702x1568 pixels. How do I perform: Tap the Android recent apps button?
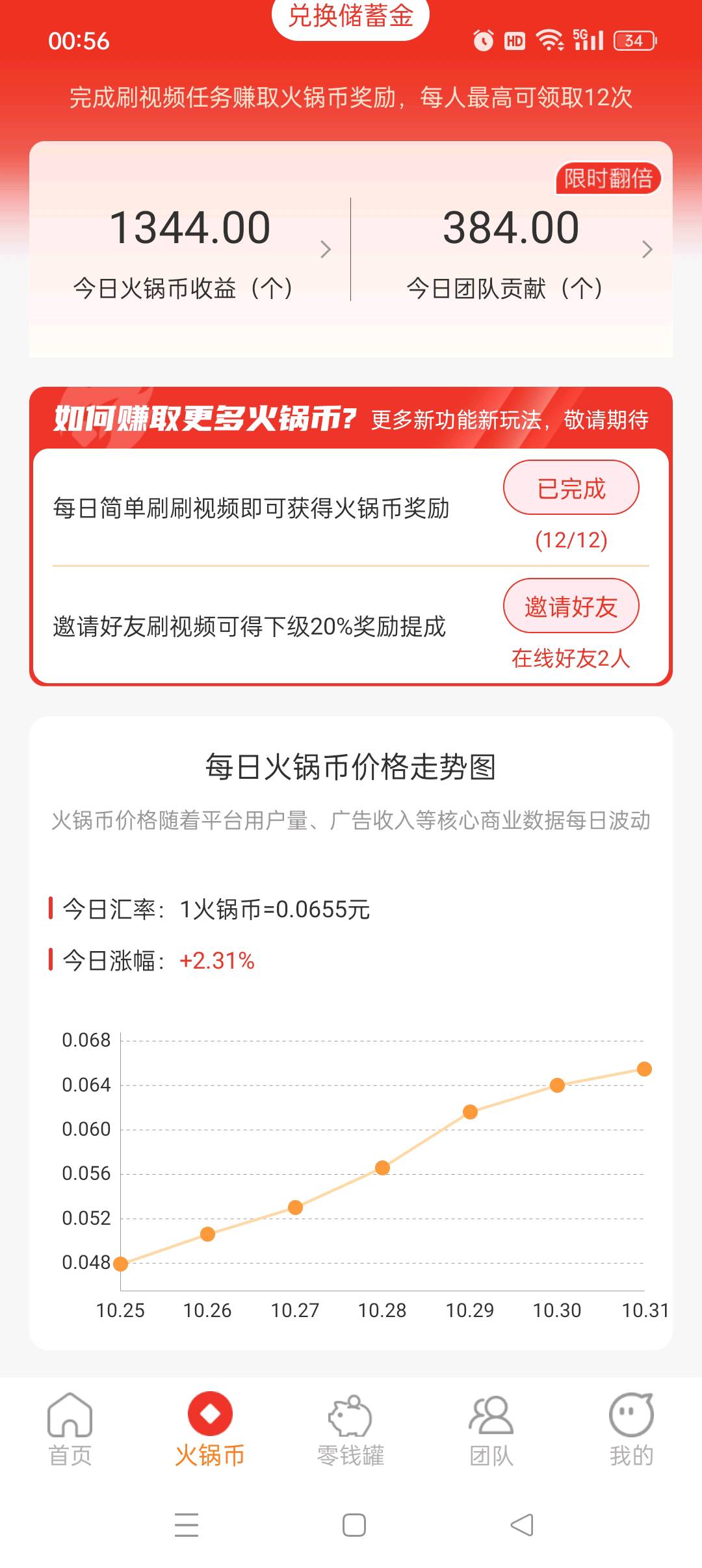[x=187, y=1524]
